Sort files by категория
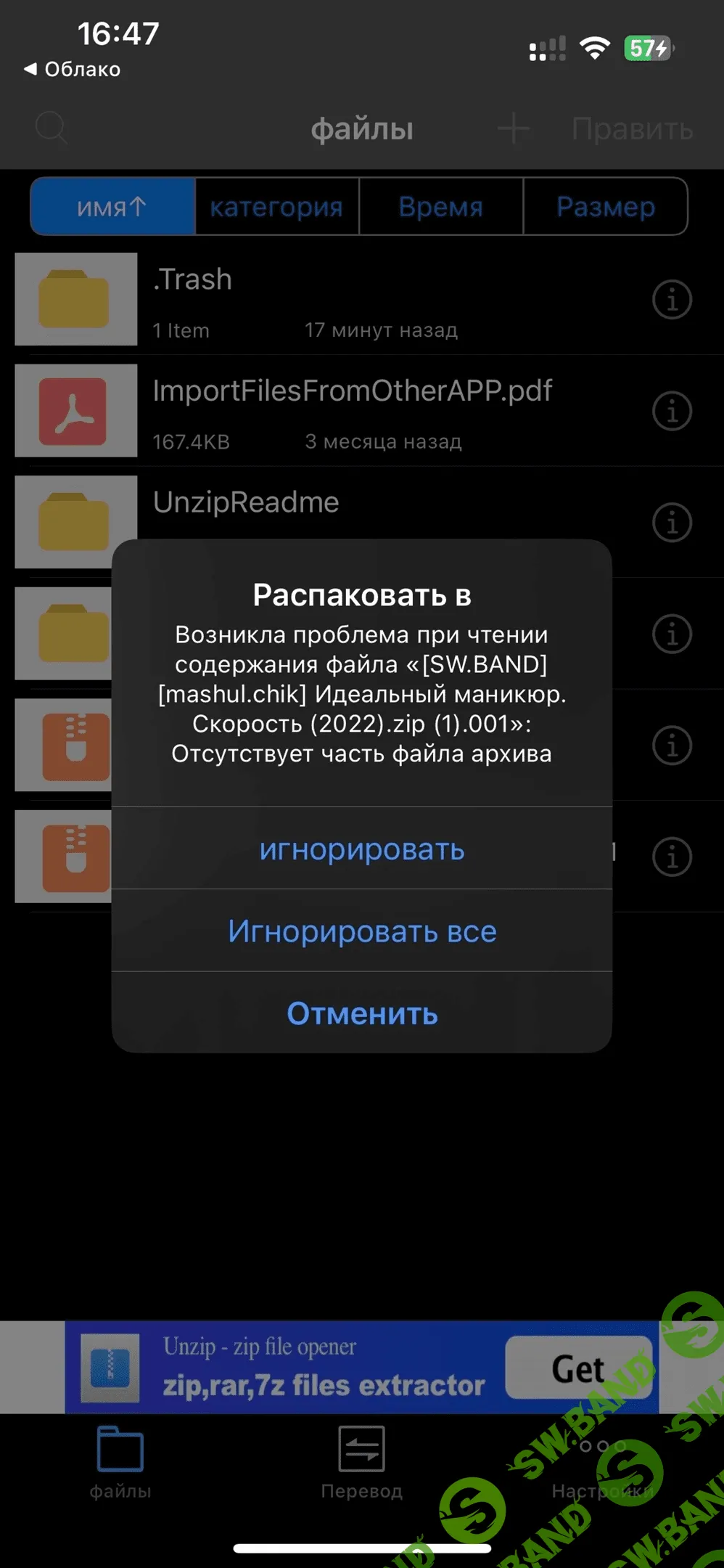The width and height of the screenshot is (724, 1568). (x=276, y=207)
